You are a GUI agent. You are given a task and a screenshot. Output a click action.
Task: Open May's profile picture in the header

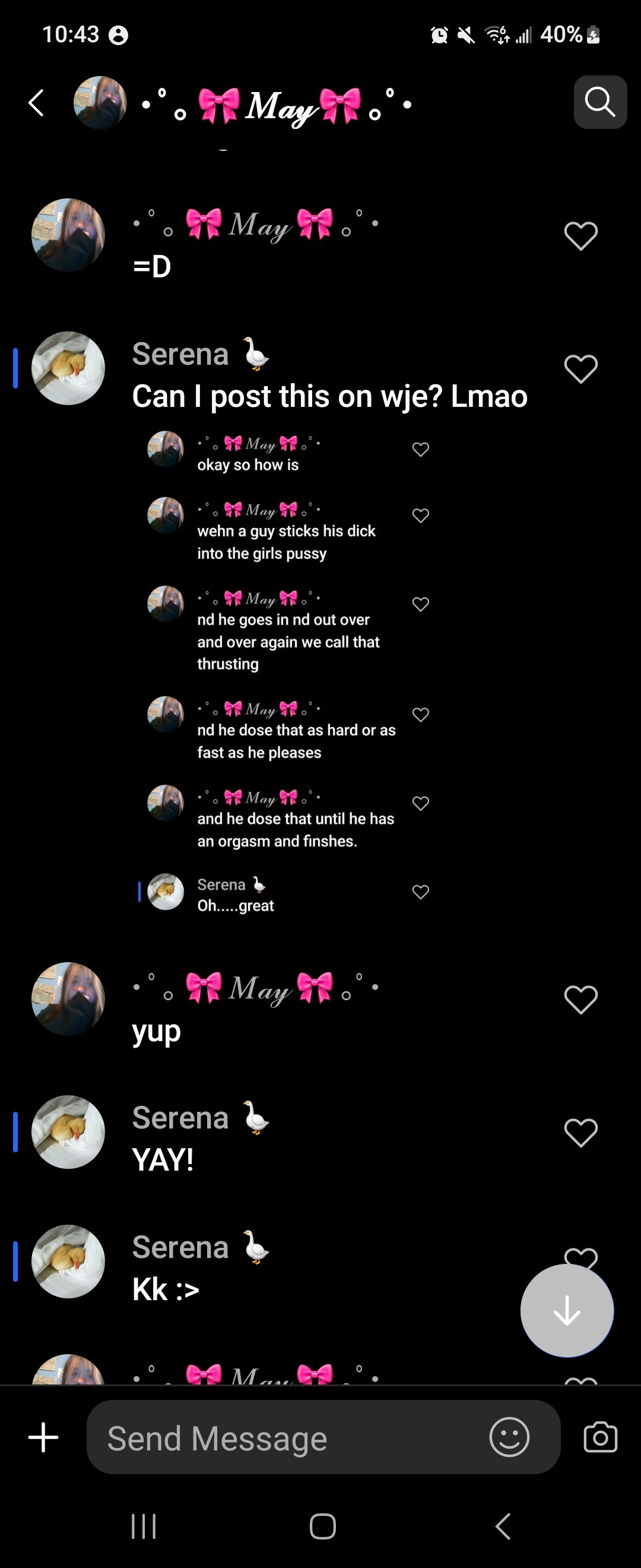point(100,102)
